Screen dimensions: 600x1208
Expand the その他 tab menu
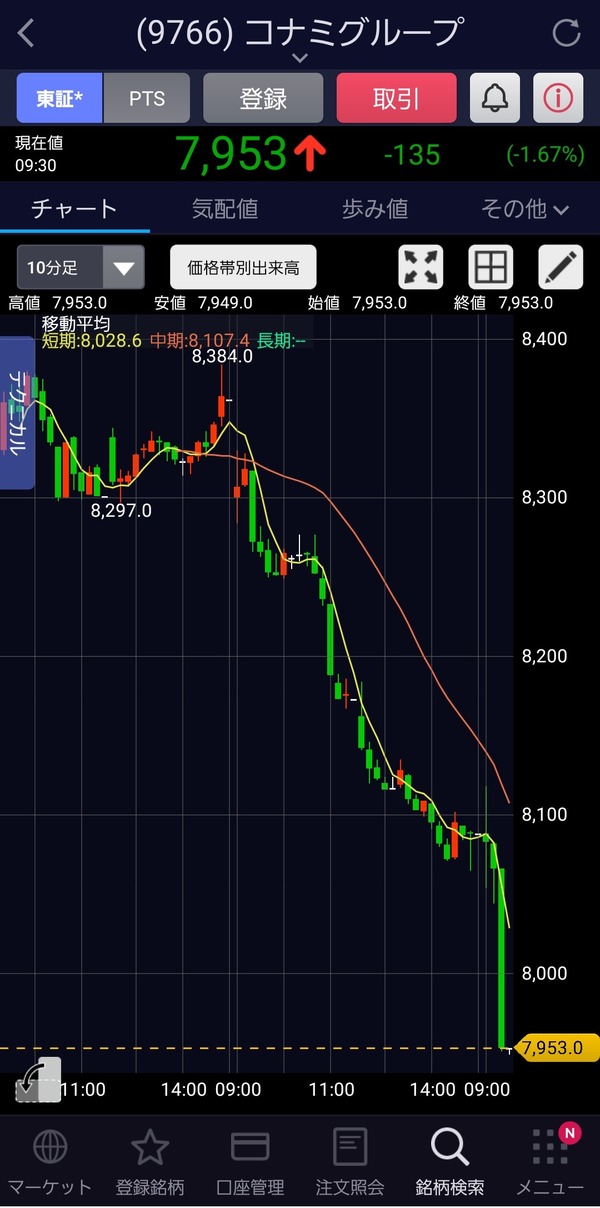(525, 209)
